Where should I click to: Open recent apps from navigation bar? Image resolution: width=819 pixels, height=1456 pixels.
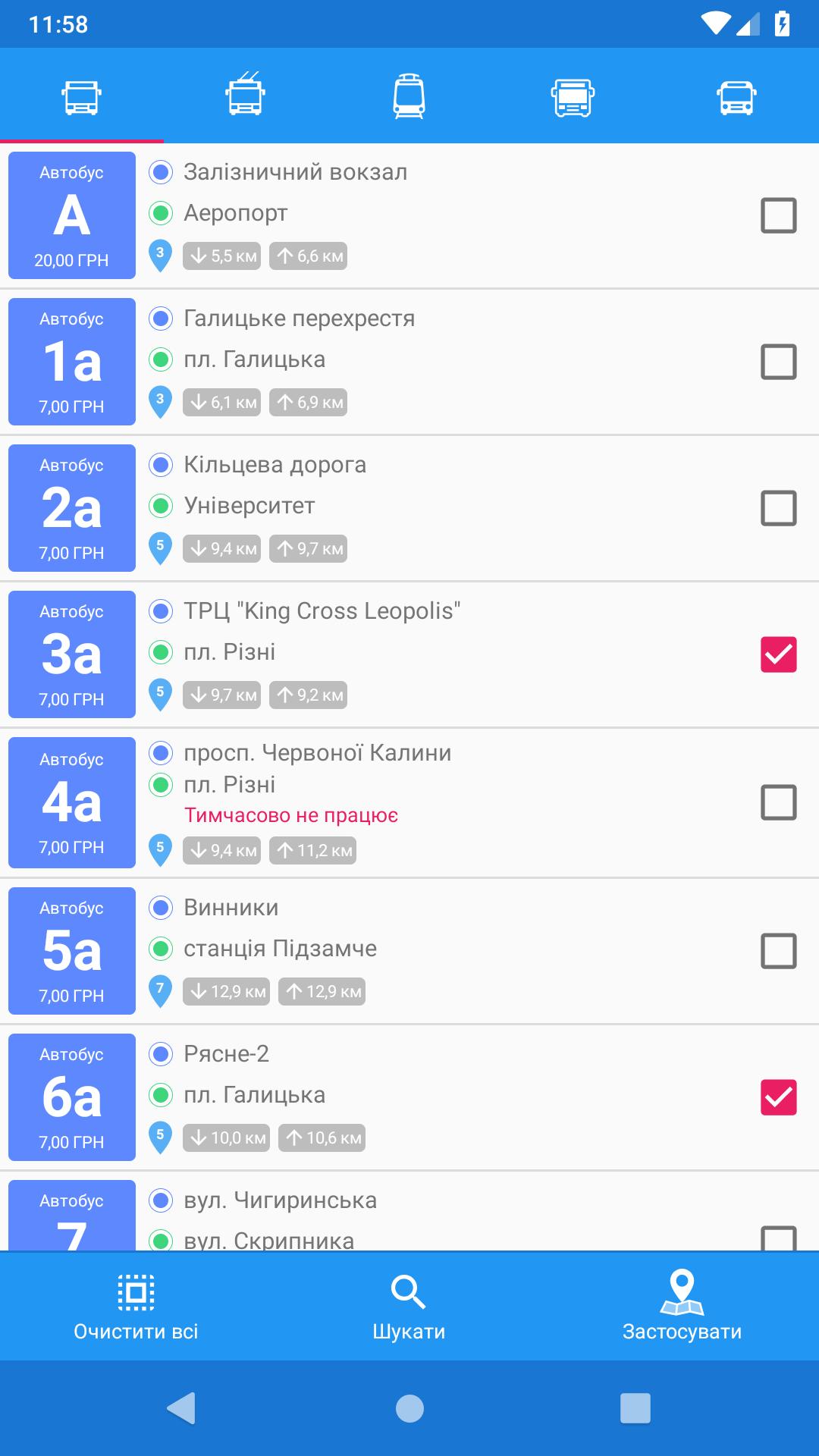coord(635,1408)
